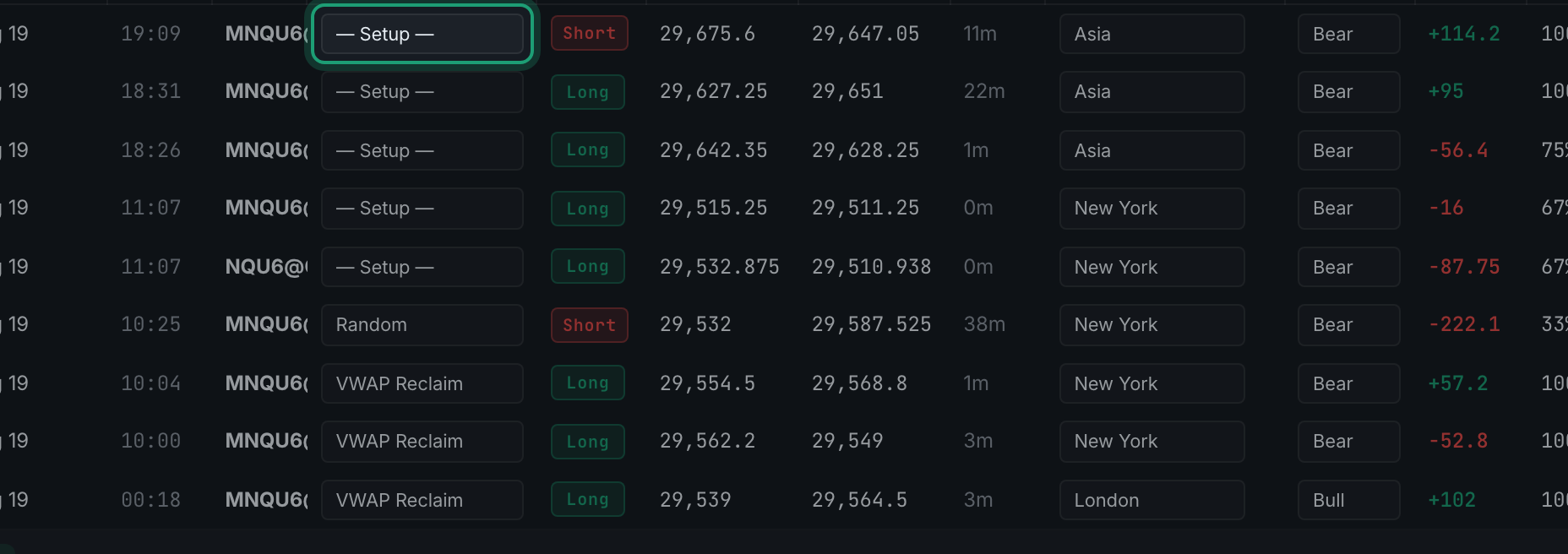The image size is (1568, 554).
Task: Open the Setup dropdown for the 18:26 trade
Action: (422, 150)
